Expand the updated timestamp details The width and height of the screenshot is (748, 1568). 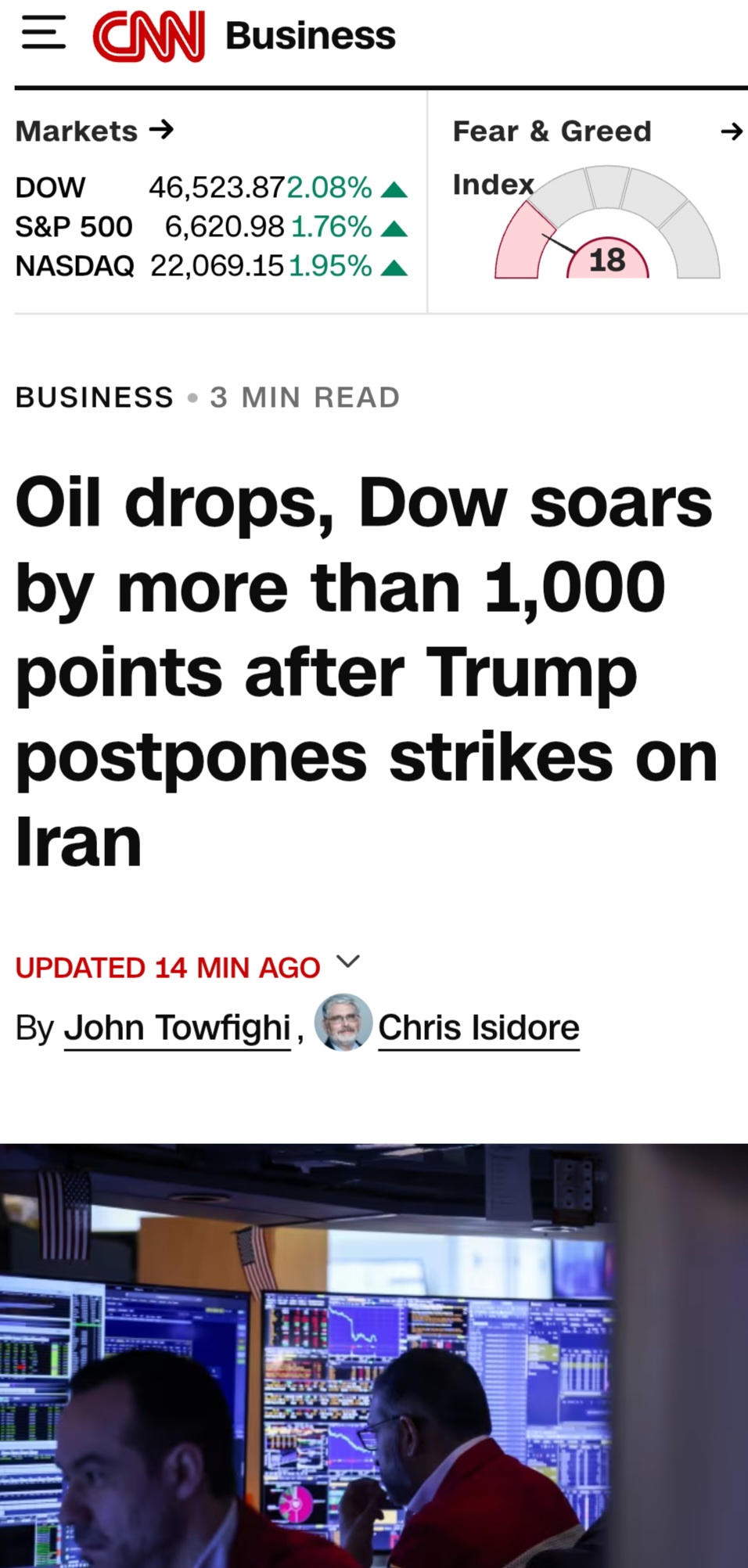point(348,962)
